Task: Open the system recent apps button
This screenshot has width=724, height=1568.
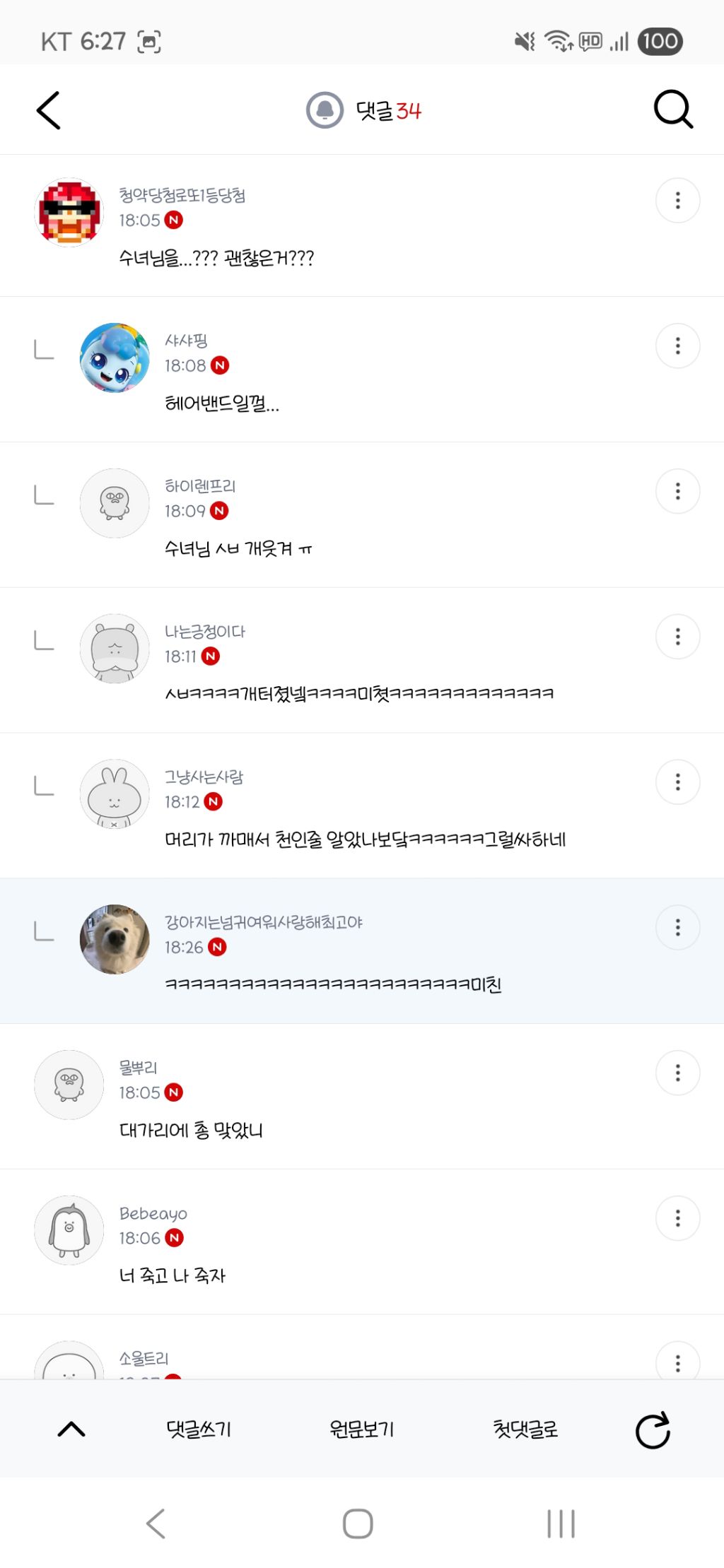Action: [561, 1523]
